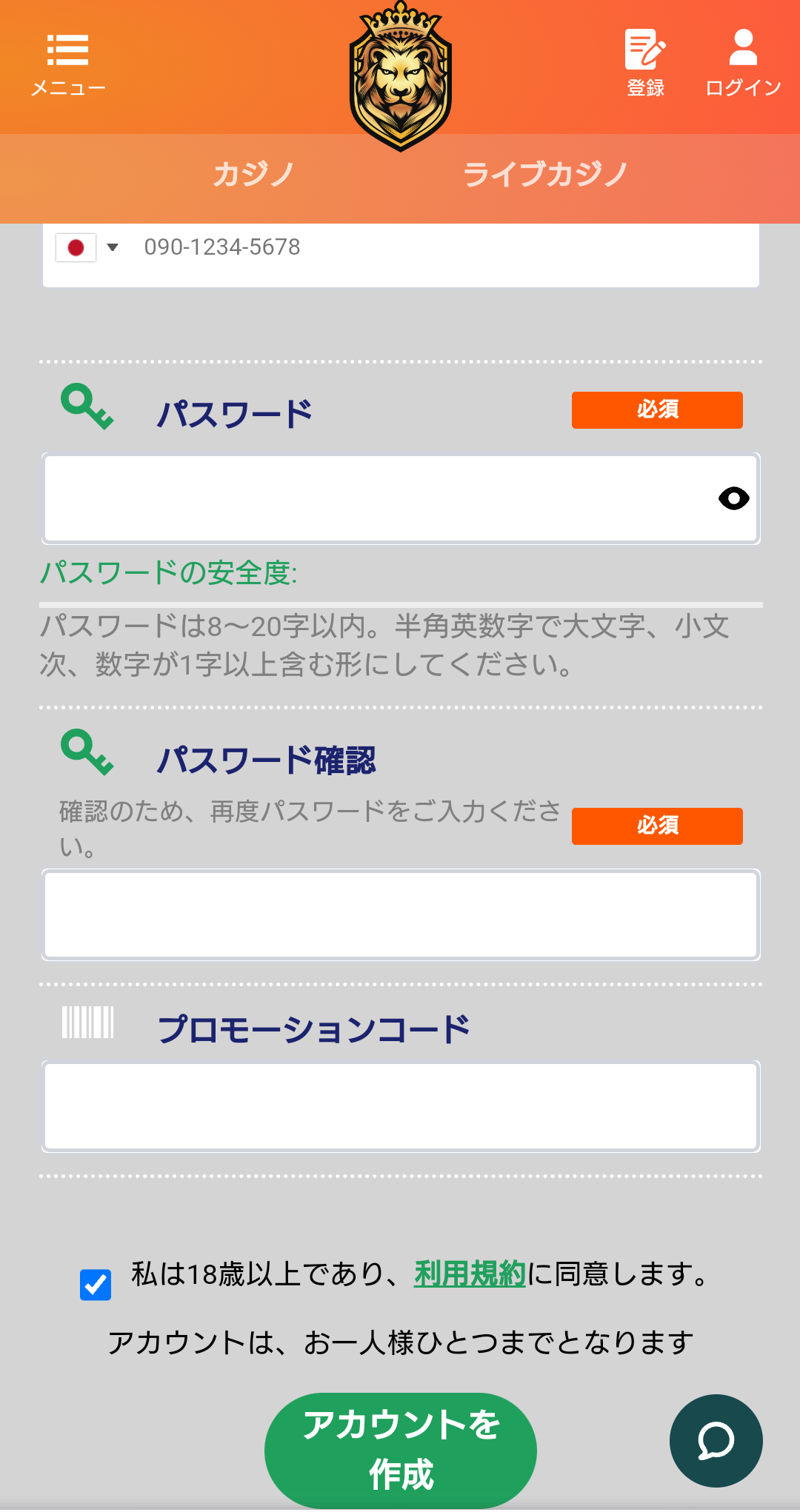Image resolution: width=800 pixels, height=1512 pixels.
Task: Open the live chat bubble
Action: (x=716, y=1441)
